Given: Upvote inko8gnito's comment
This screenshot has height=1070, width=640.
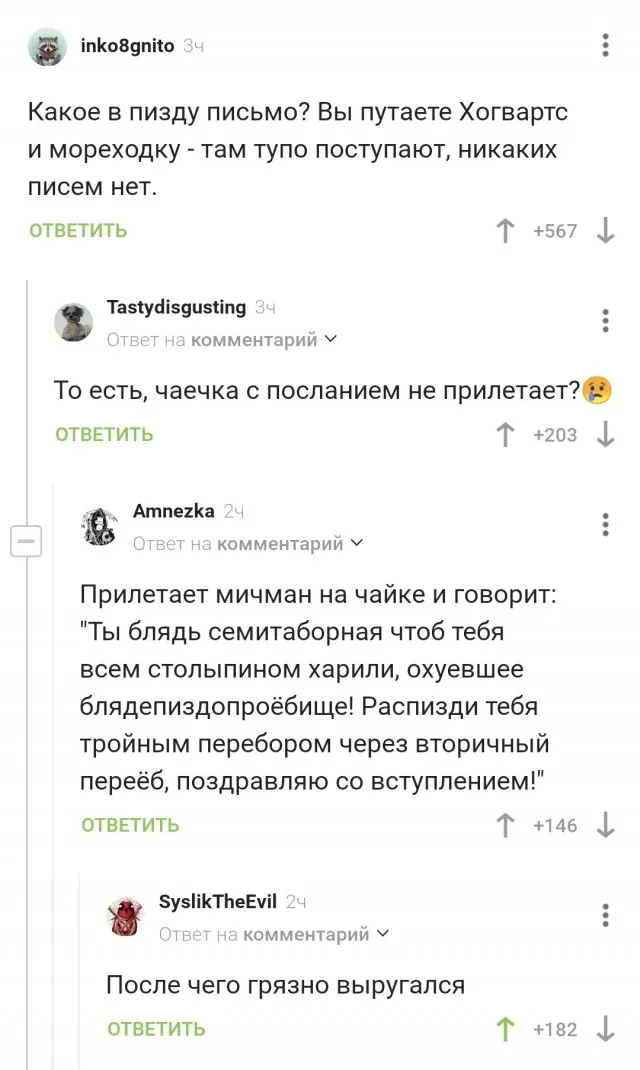Looking at the screenshot, I should [x=506, y=231].
